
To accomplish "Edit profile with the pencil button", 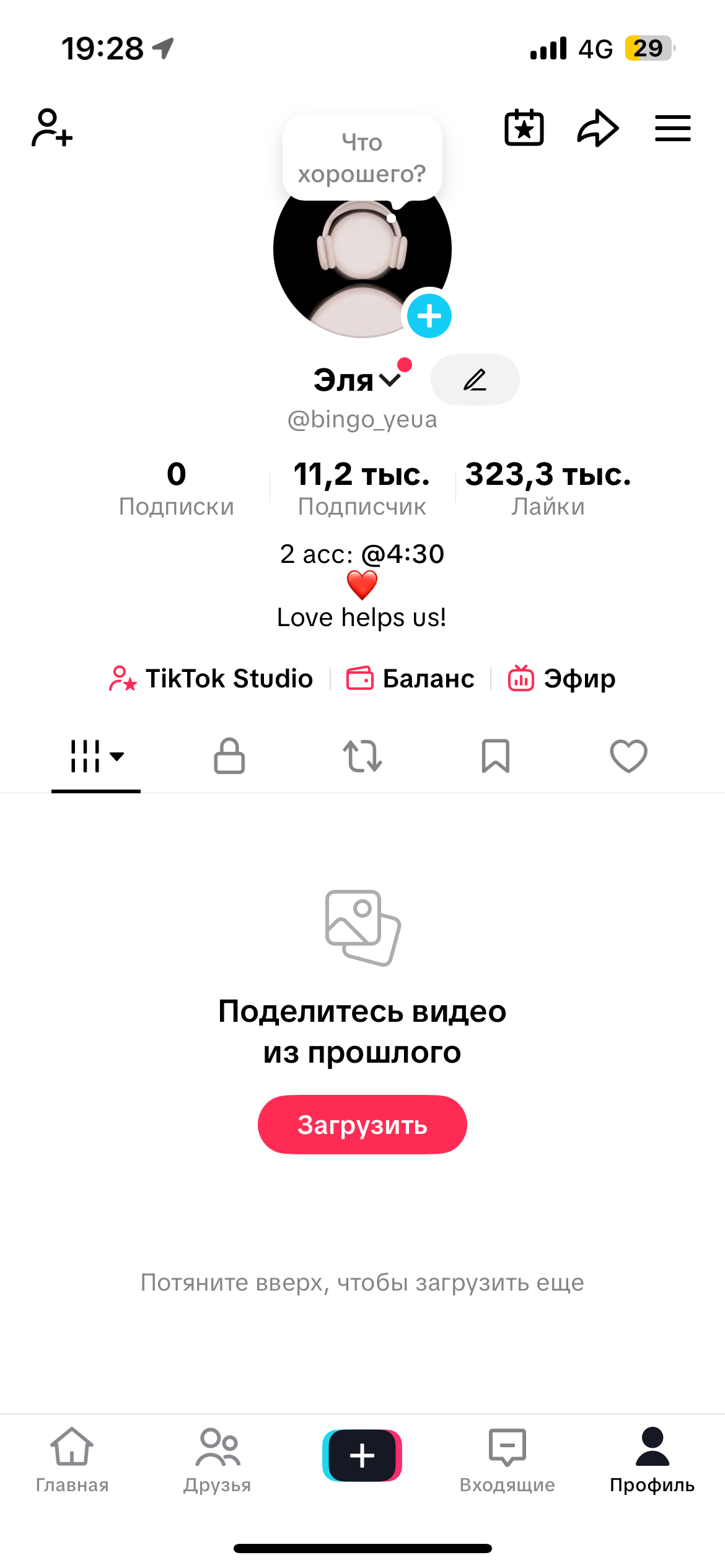I will [474, 380].
